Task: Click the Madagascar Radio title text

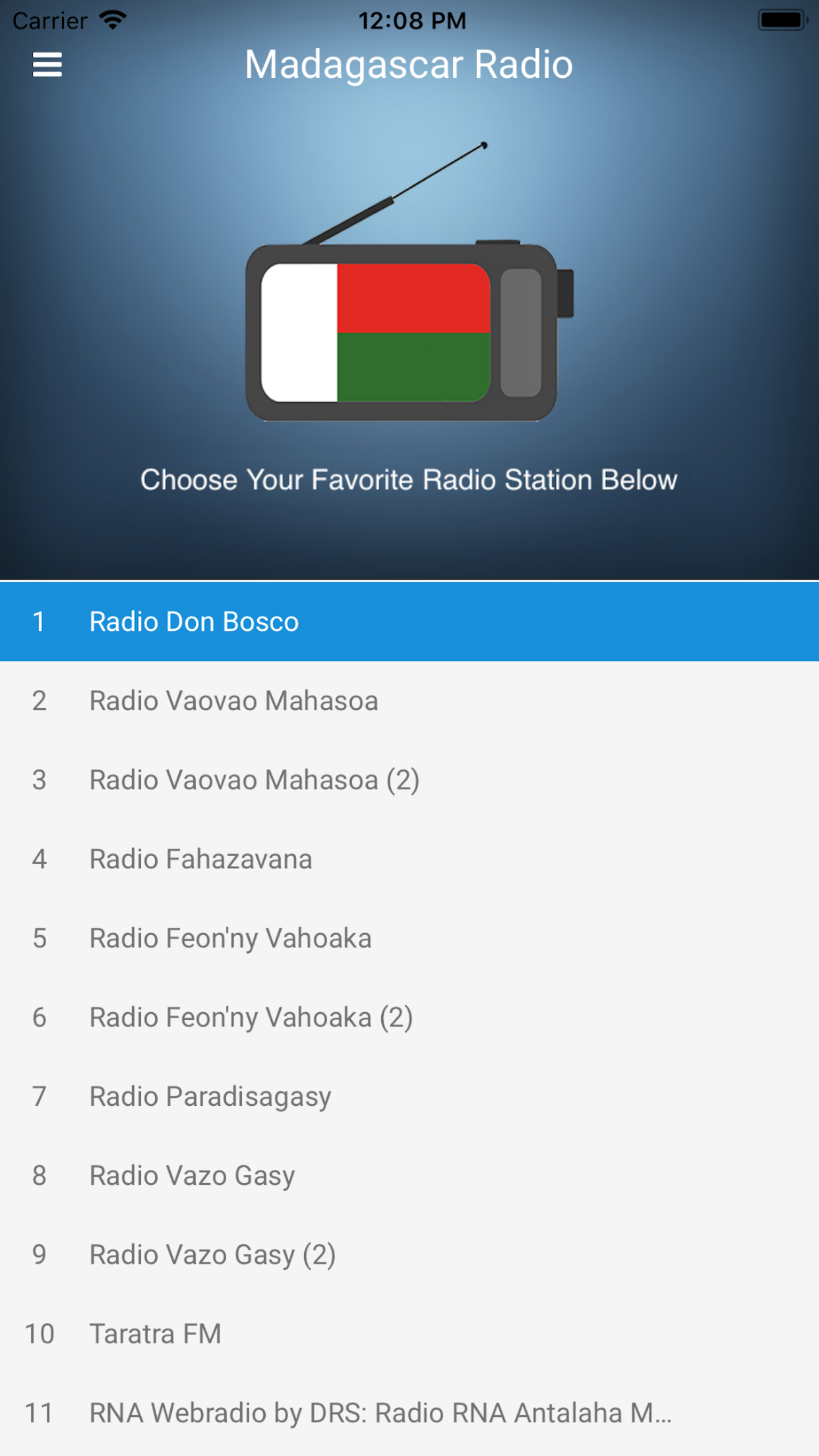Action: point(408,64)
